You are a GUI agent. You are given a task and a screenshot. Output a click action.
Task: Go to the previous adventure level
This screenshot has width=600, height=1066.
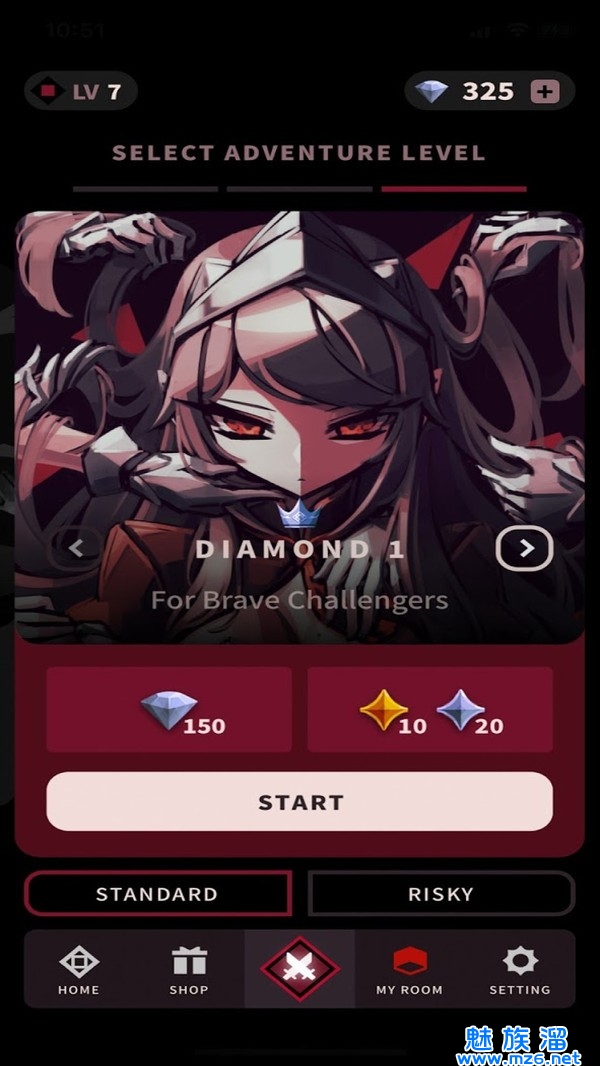[x=76, y=548]
